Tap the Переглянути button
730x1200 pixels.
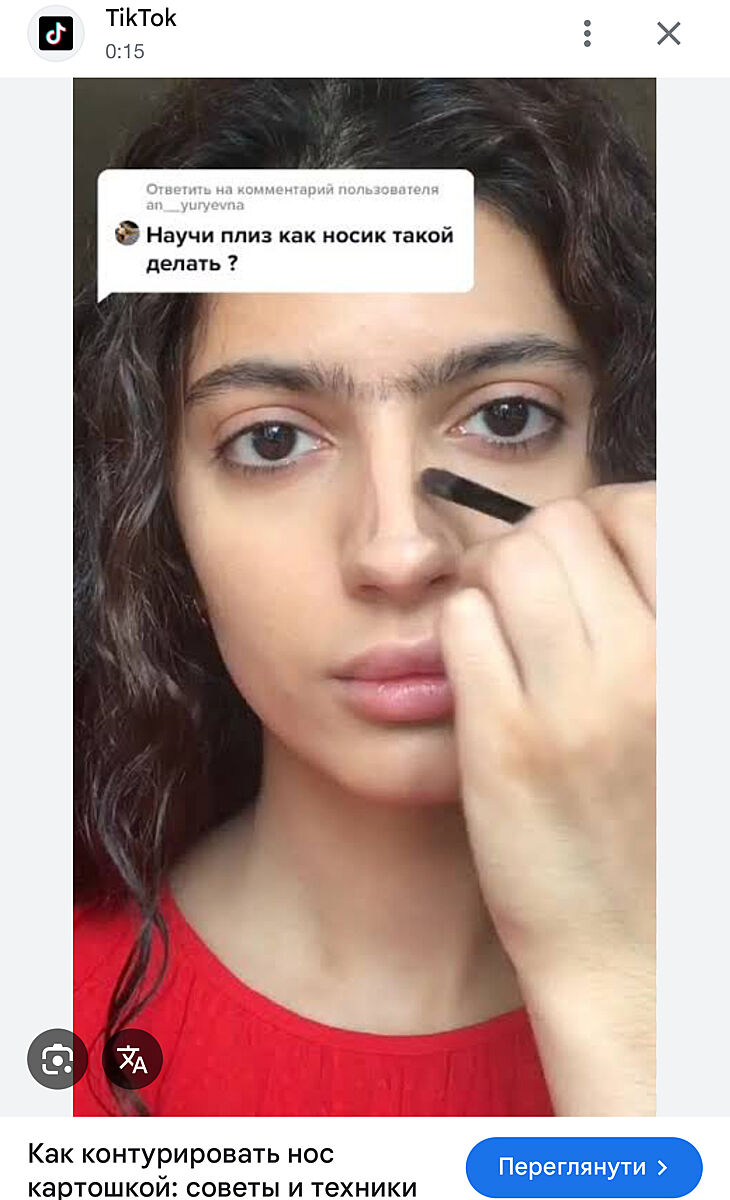[584, 1166]
